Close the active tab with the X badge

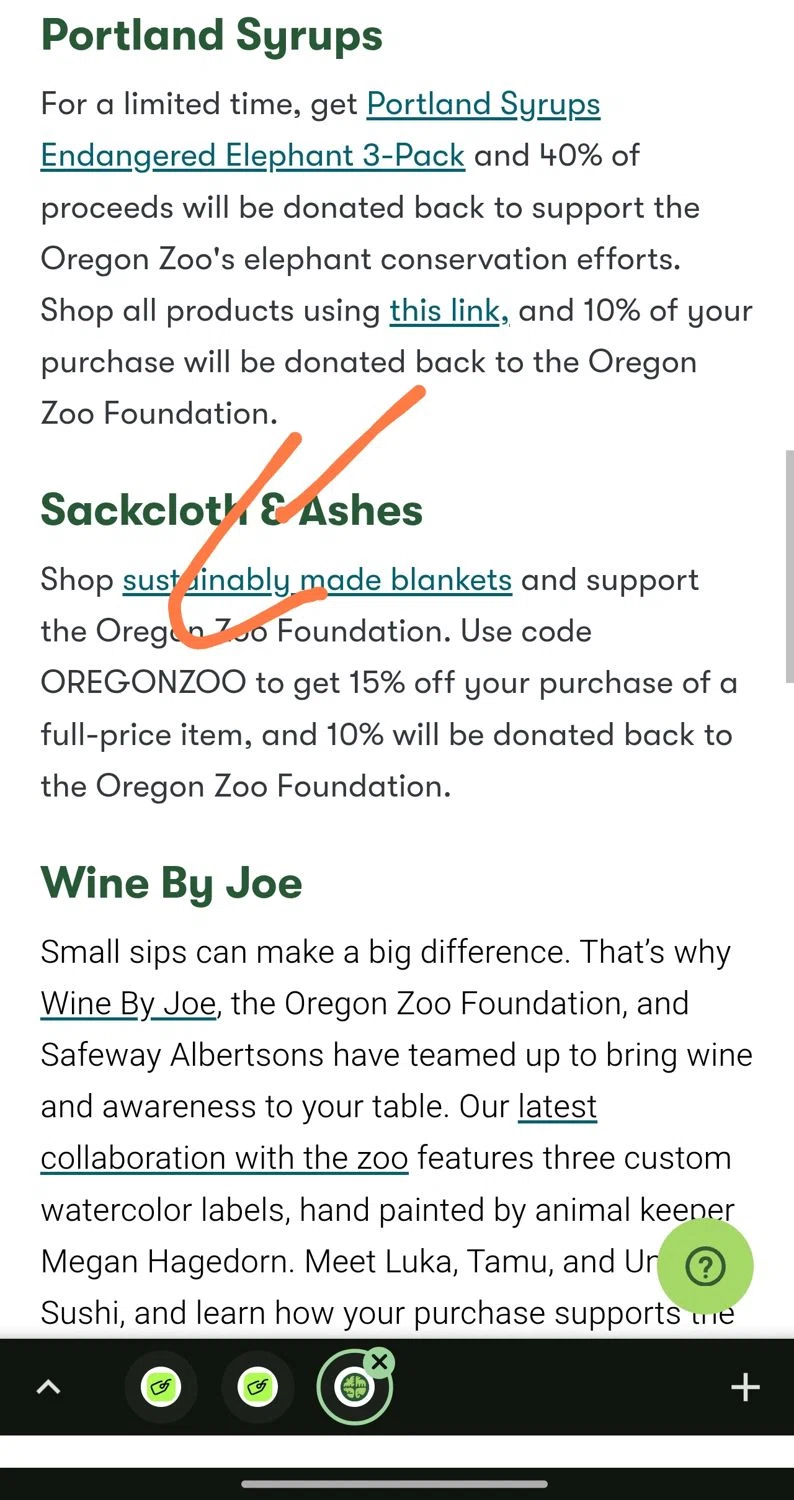tap(379, 1362)
